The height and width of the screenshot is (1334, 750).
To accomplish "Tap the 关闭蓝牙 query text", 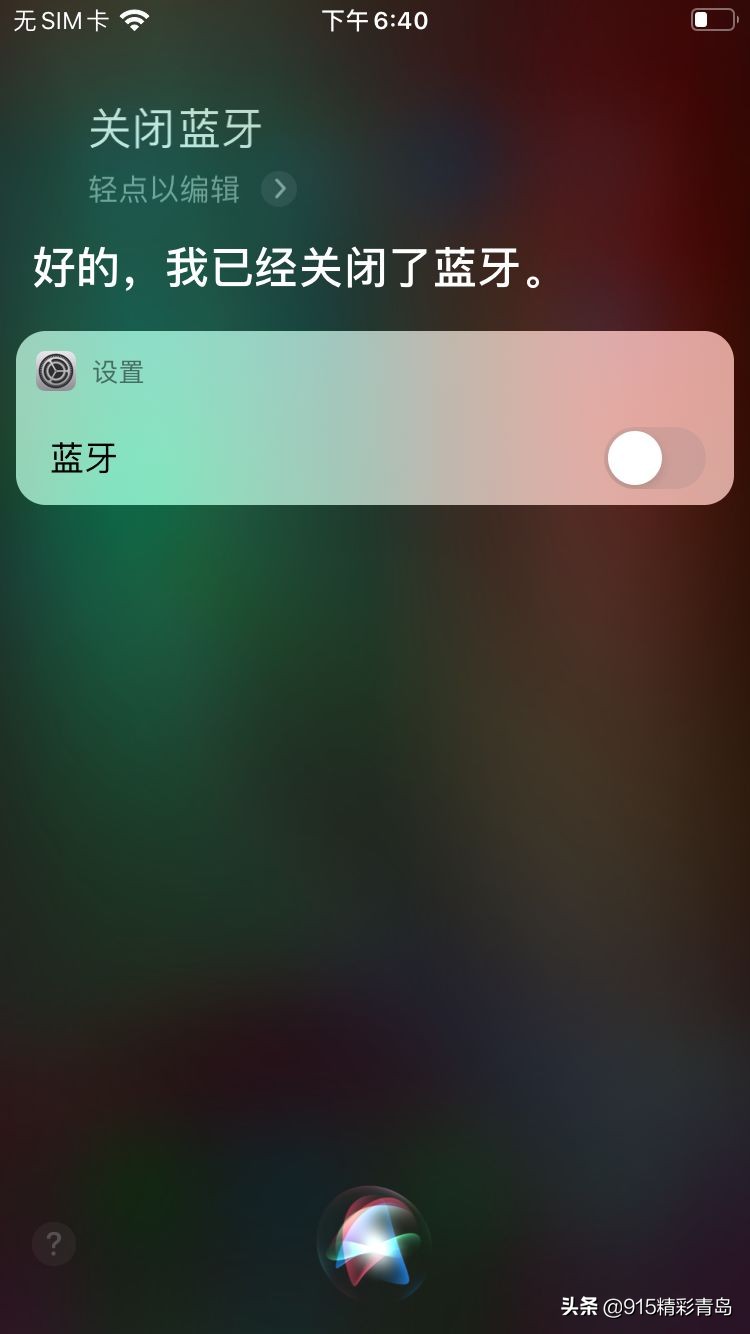I will click(x=175, y=127).
